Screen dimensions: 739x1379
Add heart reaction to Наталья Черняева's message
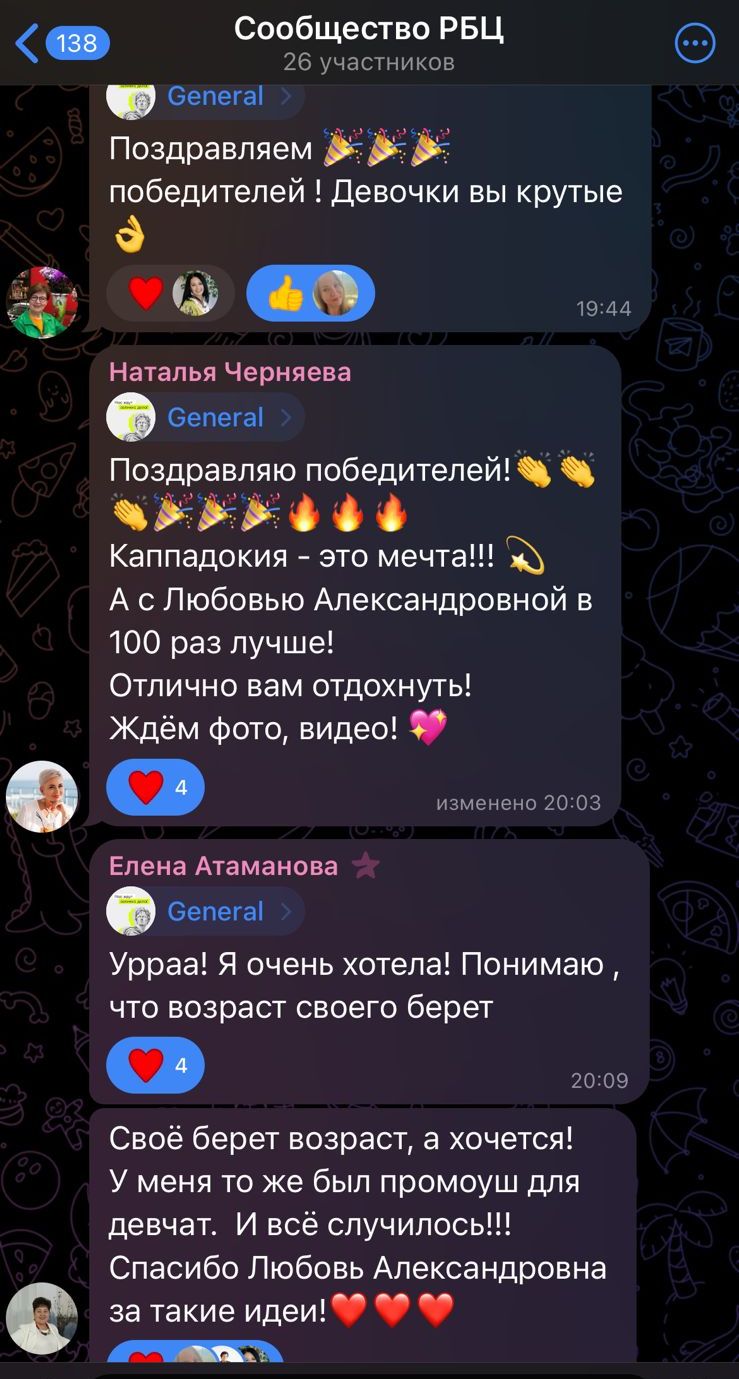point(155,788)
